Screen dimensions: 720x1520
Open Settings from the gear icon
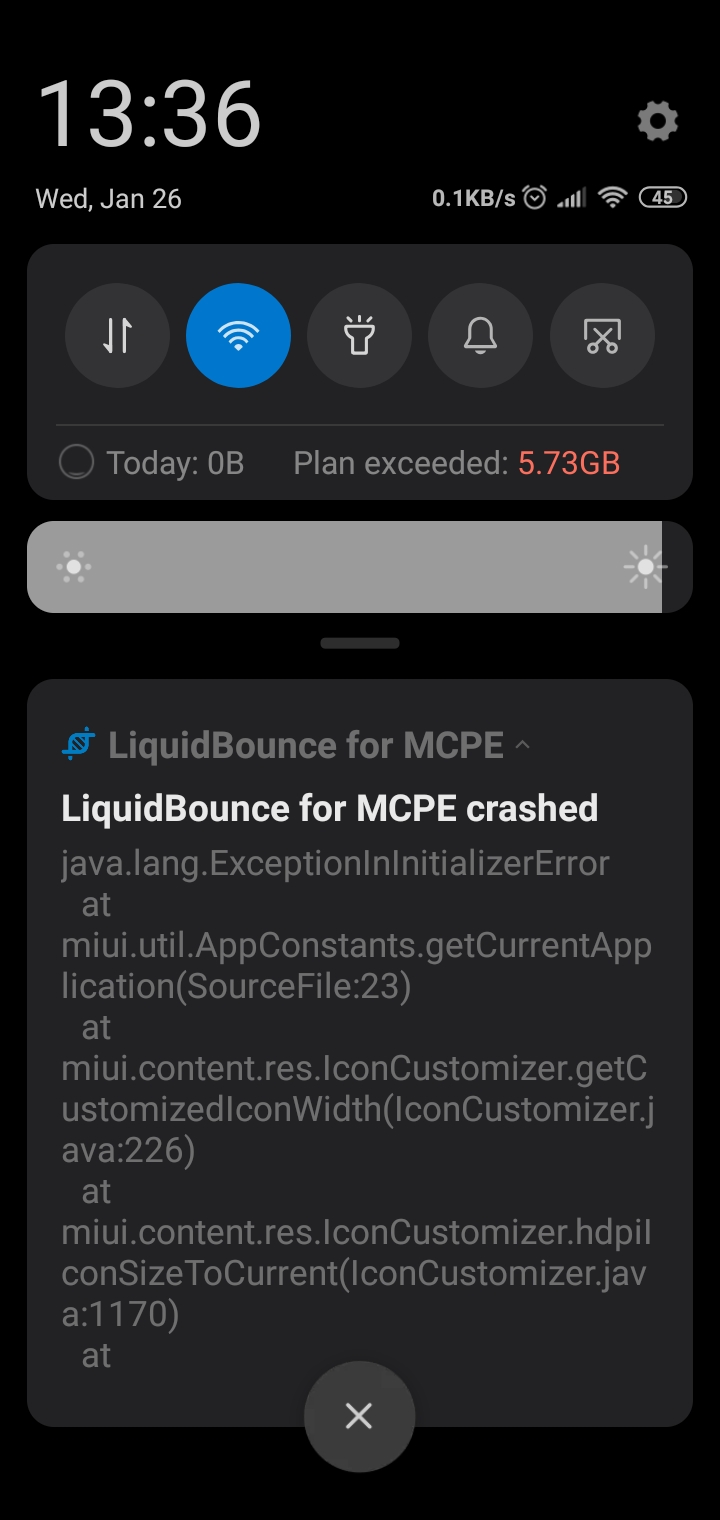coord(657,121)
